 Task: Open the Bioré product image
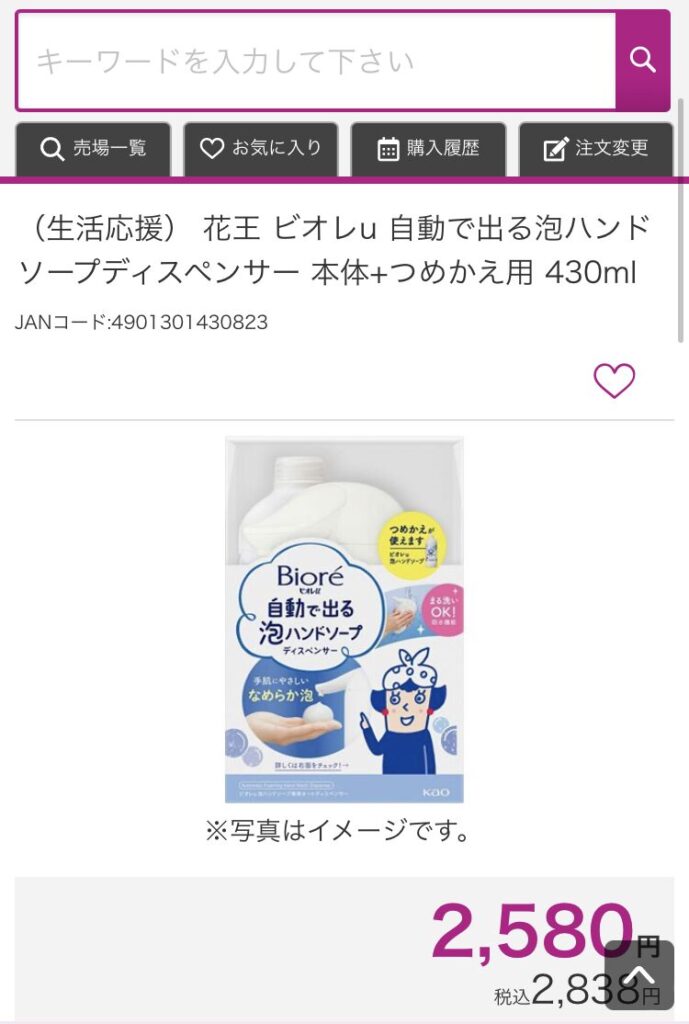point(344,620)
